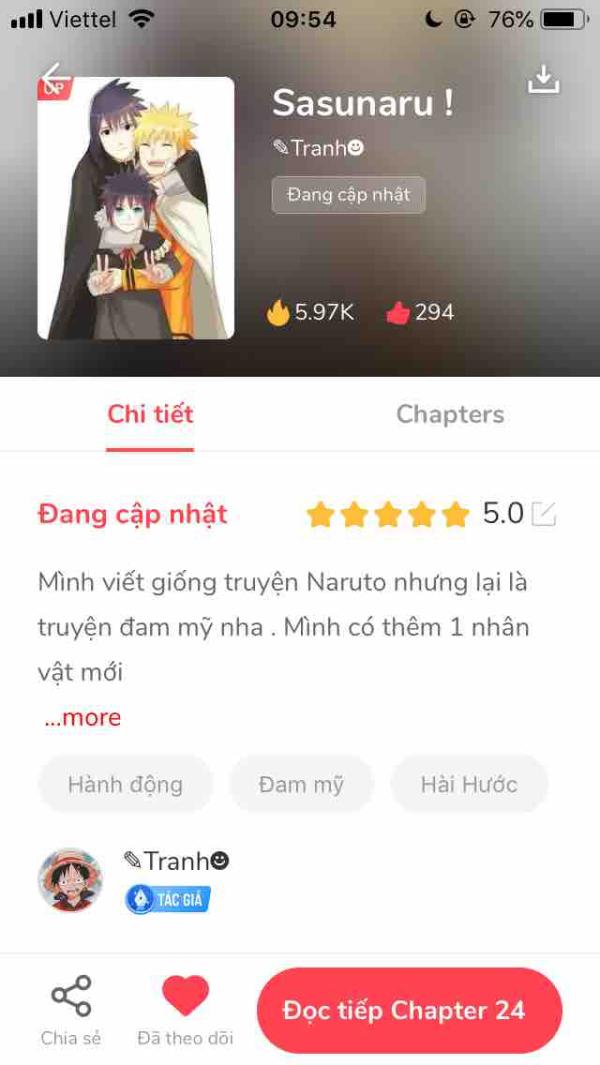Download this story using the download icon
600x1065 pixels.
click(543, 79)
